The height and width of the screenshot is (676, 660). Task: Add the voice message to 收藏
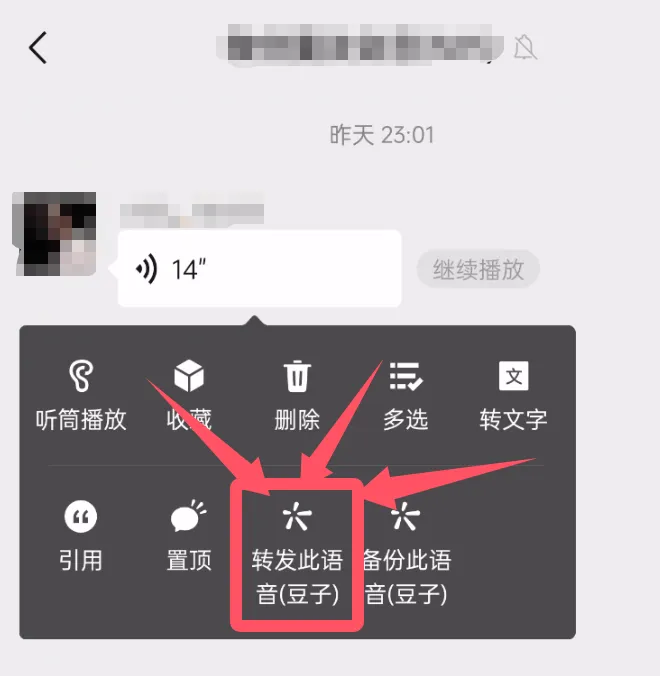(x=189, y=395)
